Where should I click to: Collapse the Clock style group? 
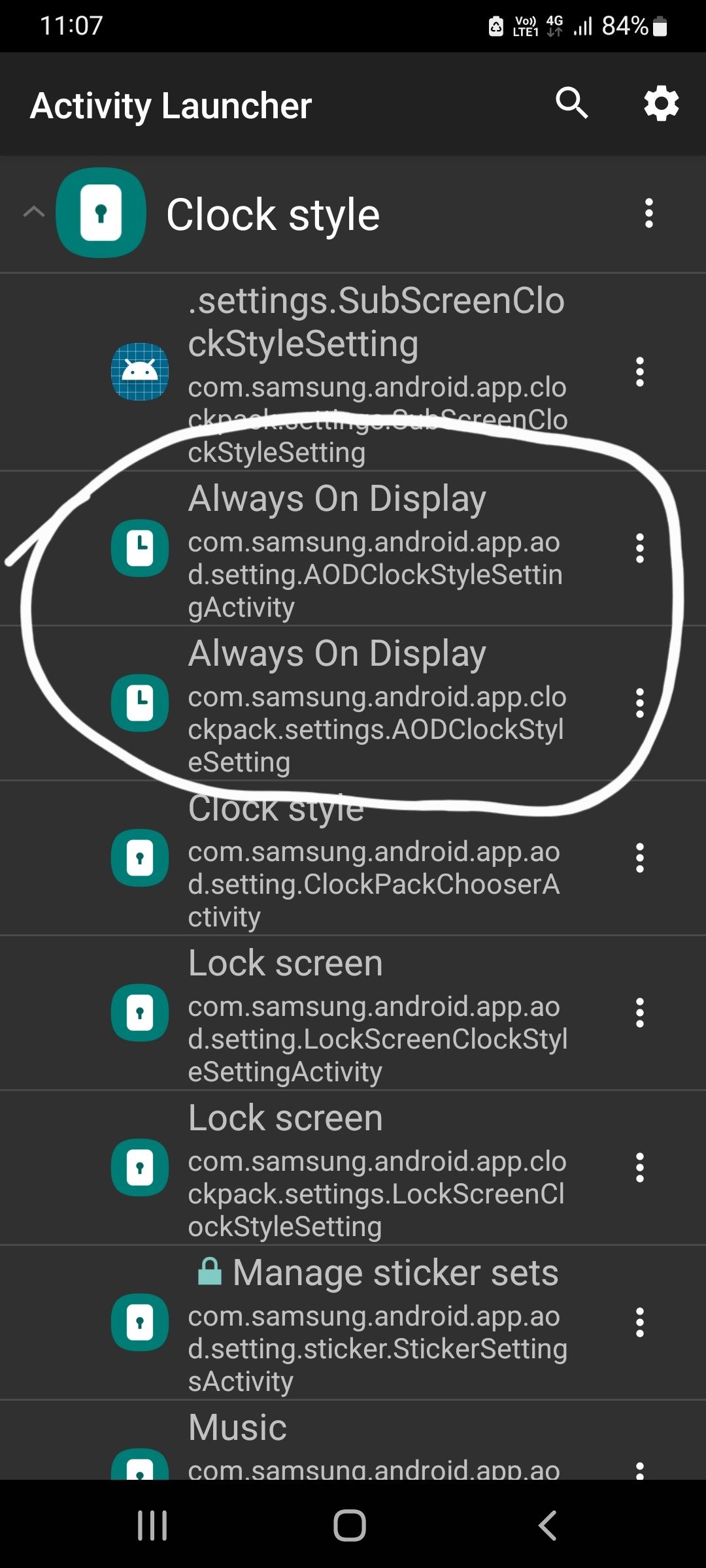point(34,212)
